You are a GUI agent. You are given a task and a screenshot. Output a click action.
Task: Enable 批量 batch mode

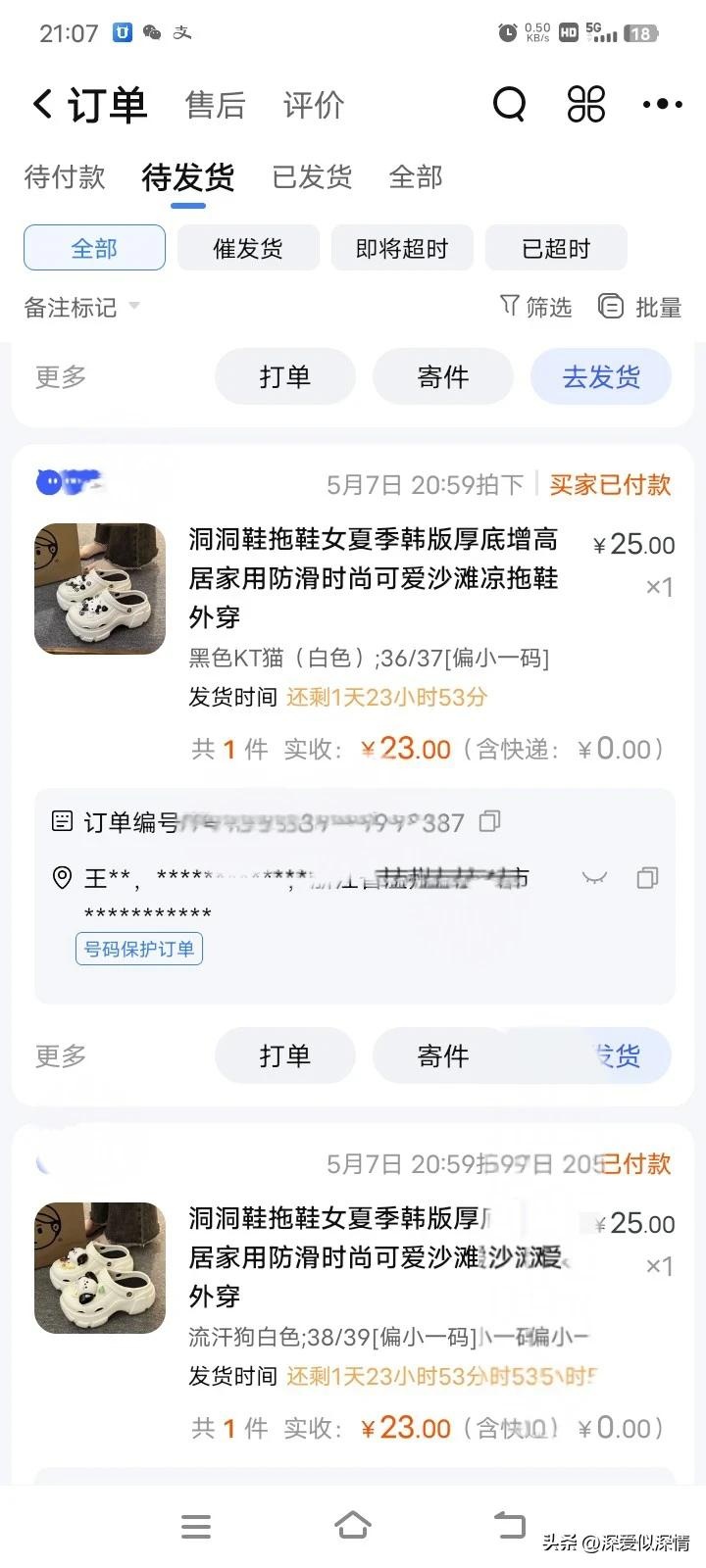tap(640, 308)
